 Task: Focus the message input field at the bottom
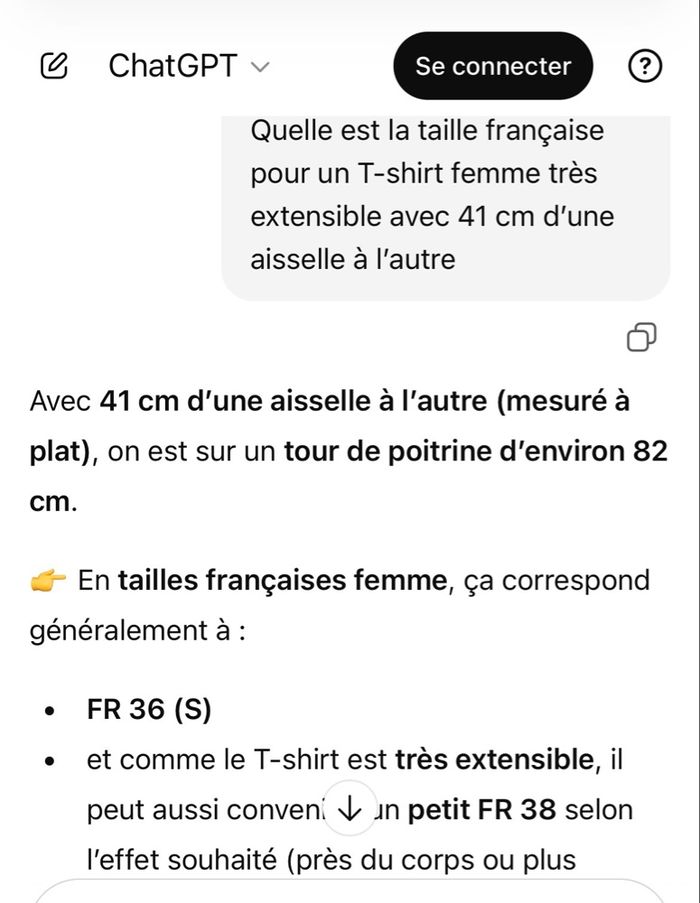[x=350, y=892]
